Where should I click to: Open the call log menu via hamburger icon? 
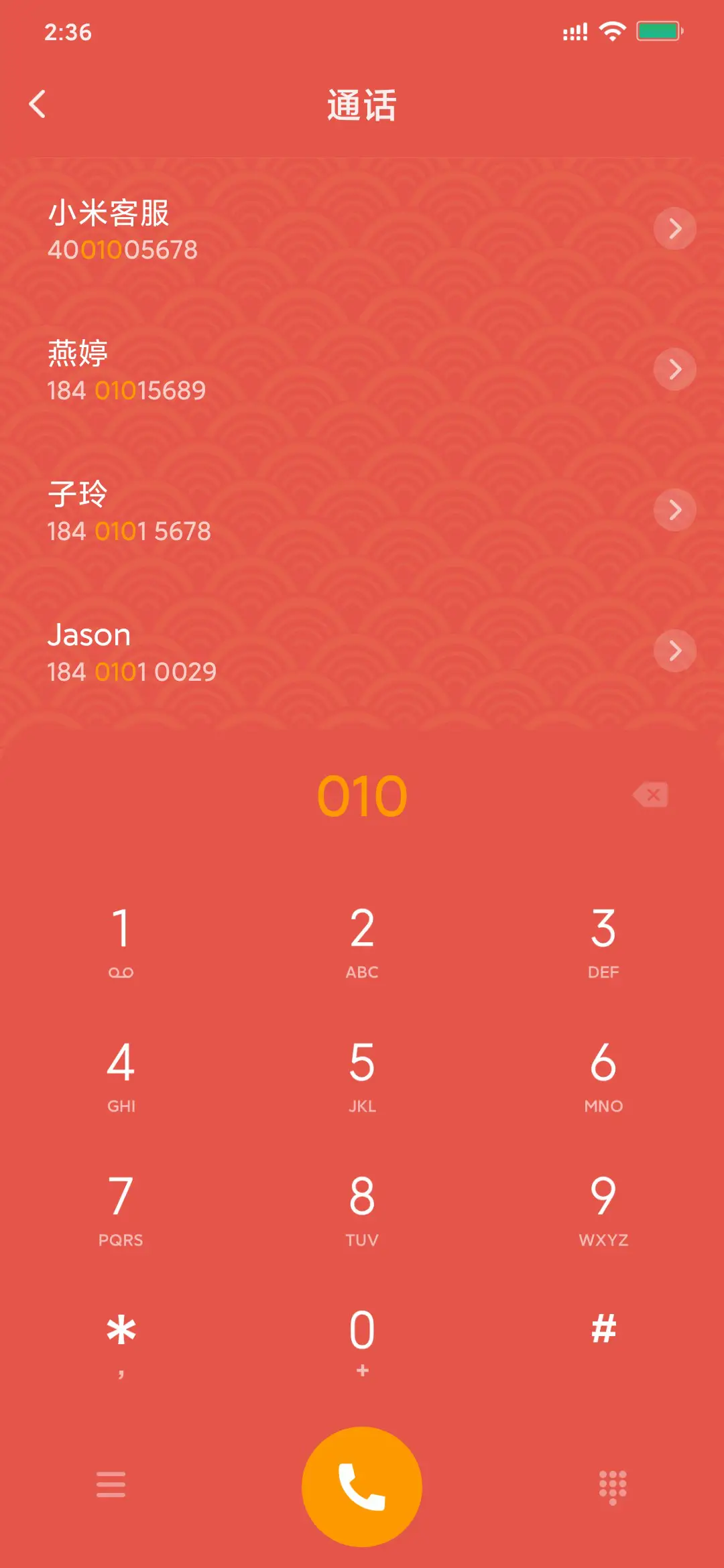point(111,1486)
